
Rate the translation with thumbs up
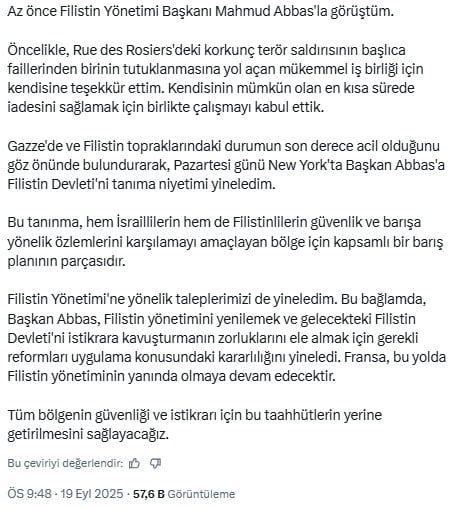pyautogui.click(x=134, y=463)
